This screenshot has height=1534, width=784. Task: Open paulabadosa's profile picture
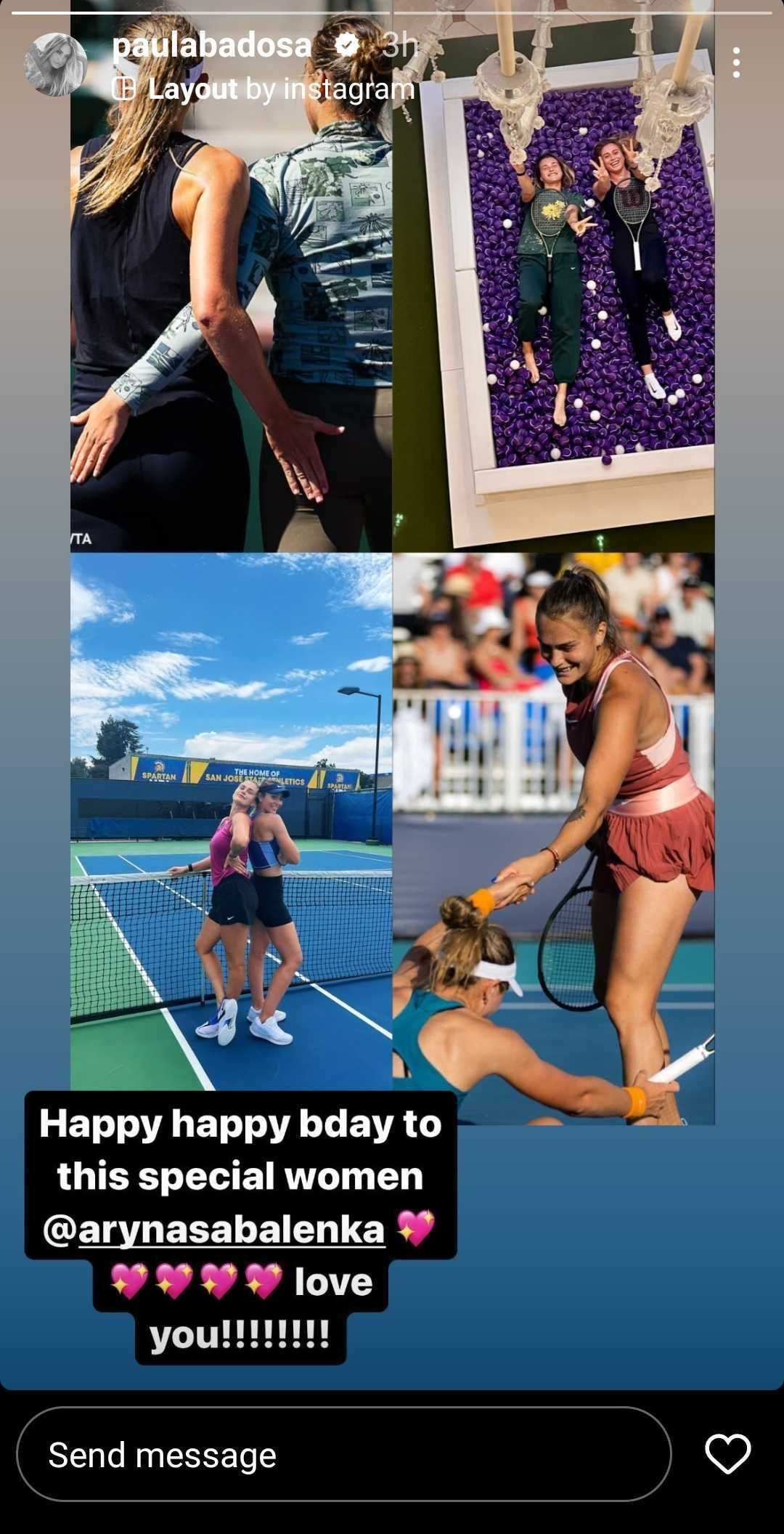coord(55,64)
